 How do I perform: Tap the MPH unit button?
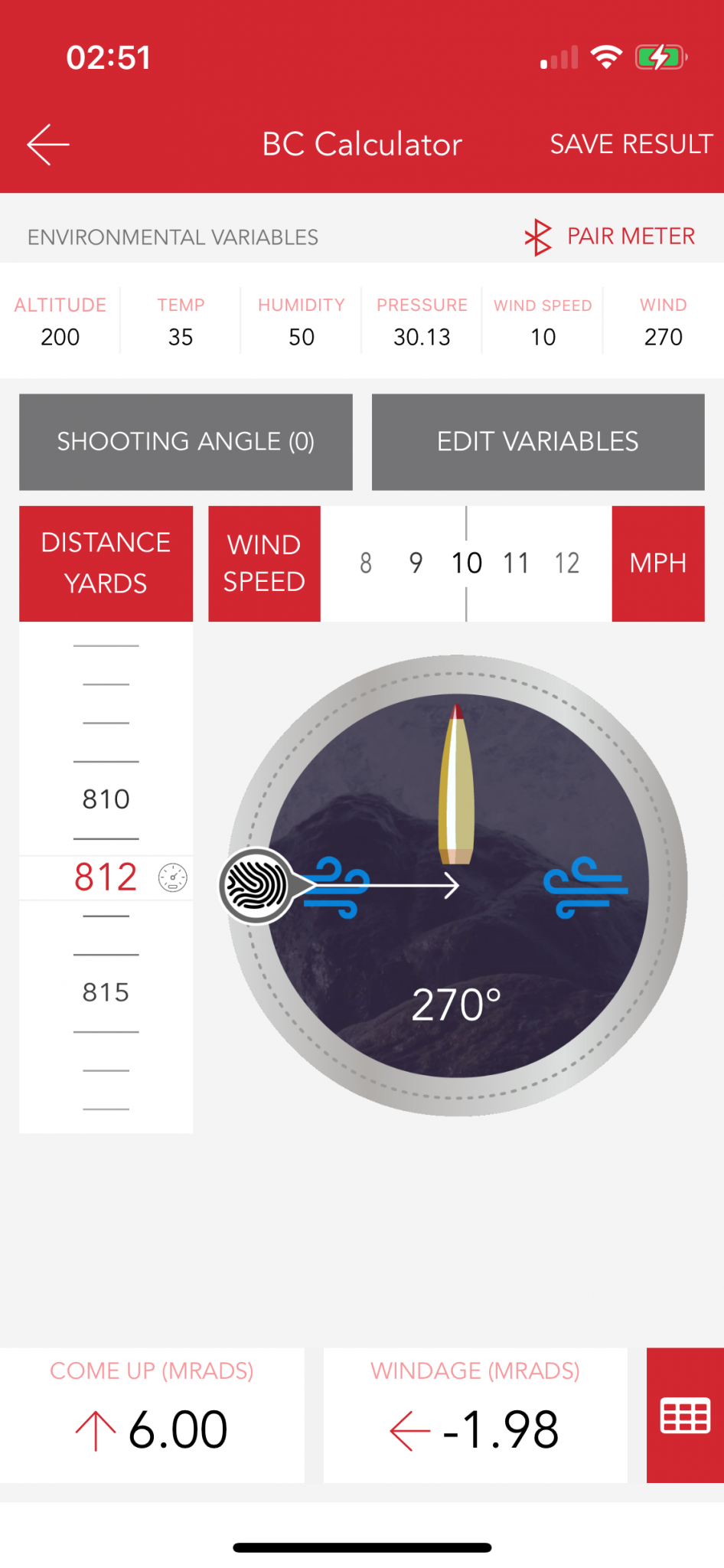tap(657, 563)
